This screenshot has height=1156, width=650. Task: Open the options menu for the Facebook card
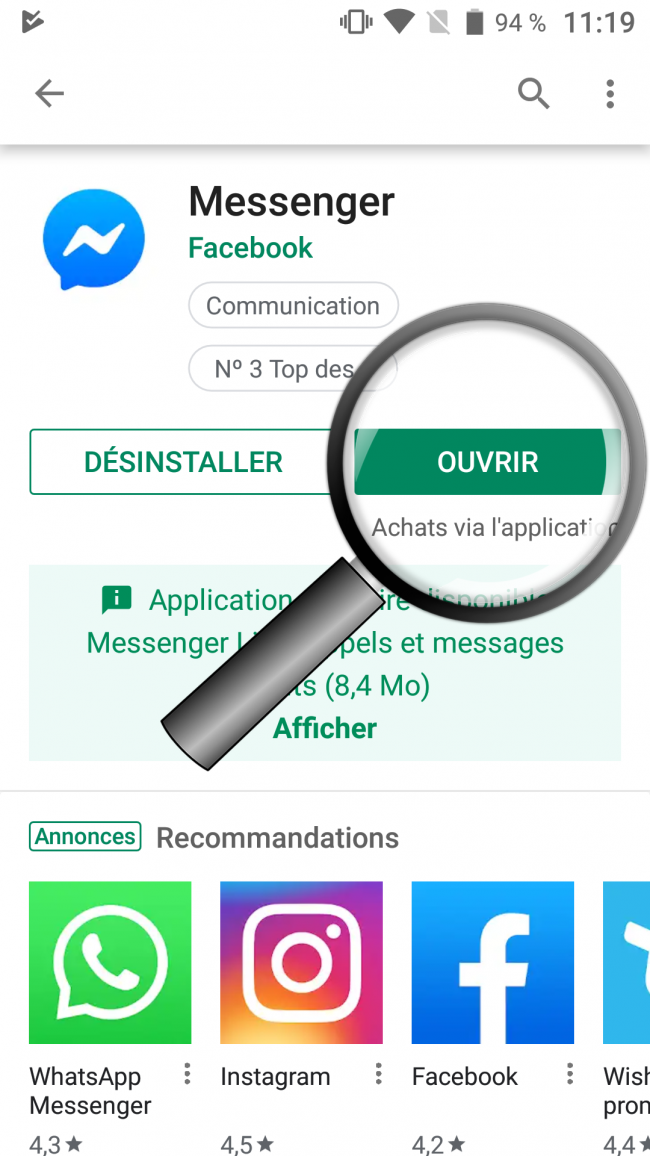[x=569, y=1075]
